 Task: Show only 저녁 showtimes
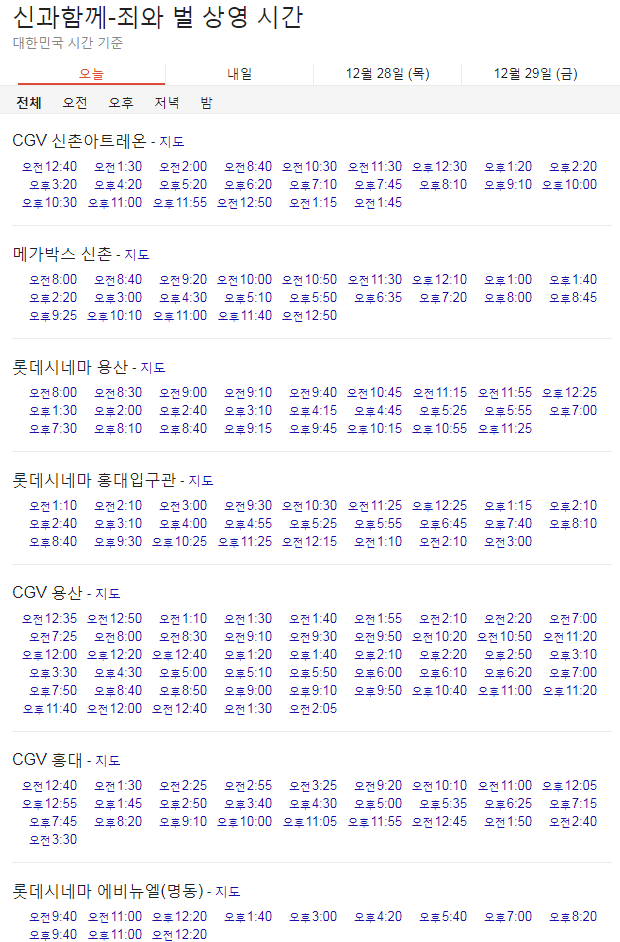tap(166, 103)
